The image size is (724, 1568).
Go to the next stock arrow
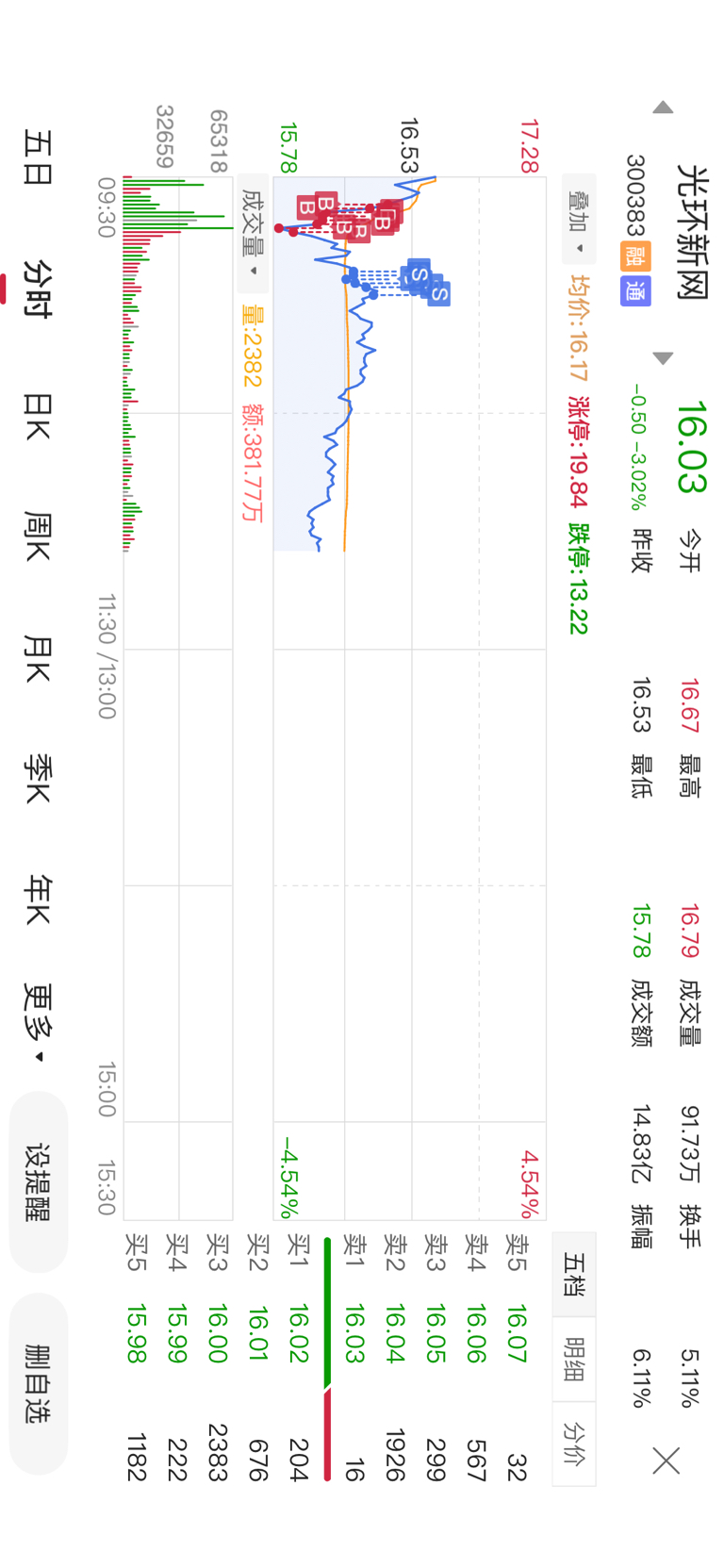(663, 358)
